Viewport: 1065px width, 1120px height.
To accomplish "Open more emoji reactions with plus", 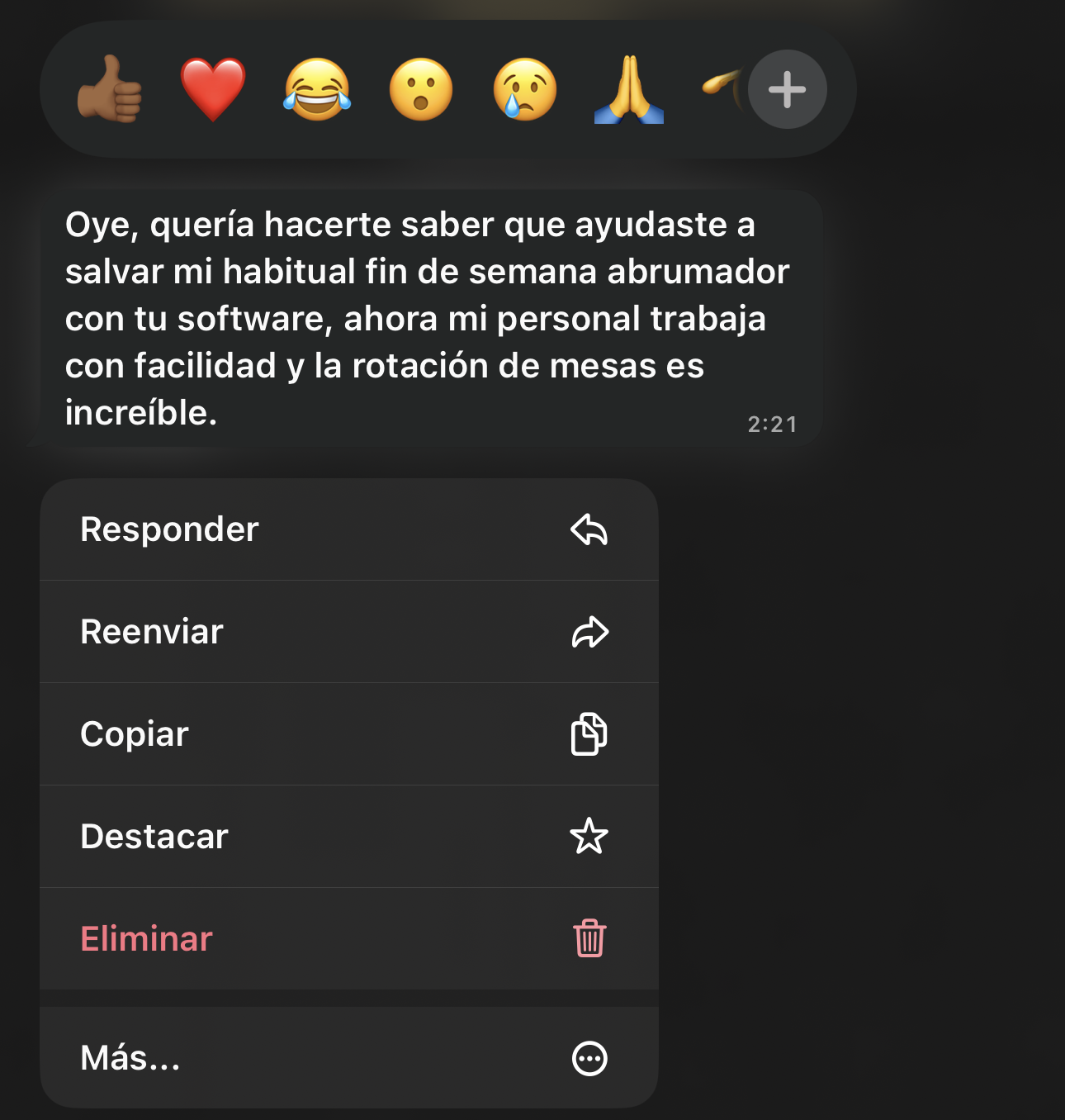I will 787,89.
